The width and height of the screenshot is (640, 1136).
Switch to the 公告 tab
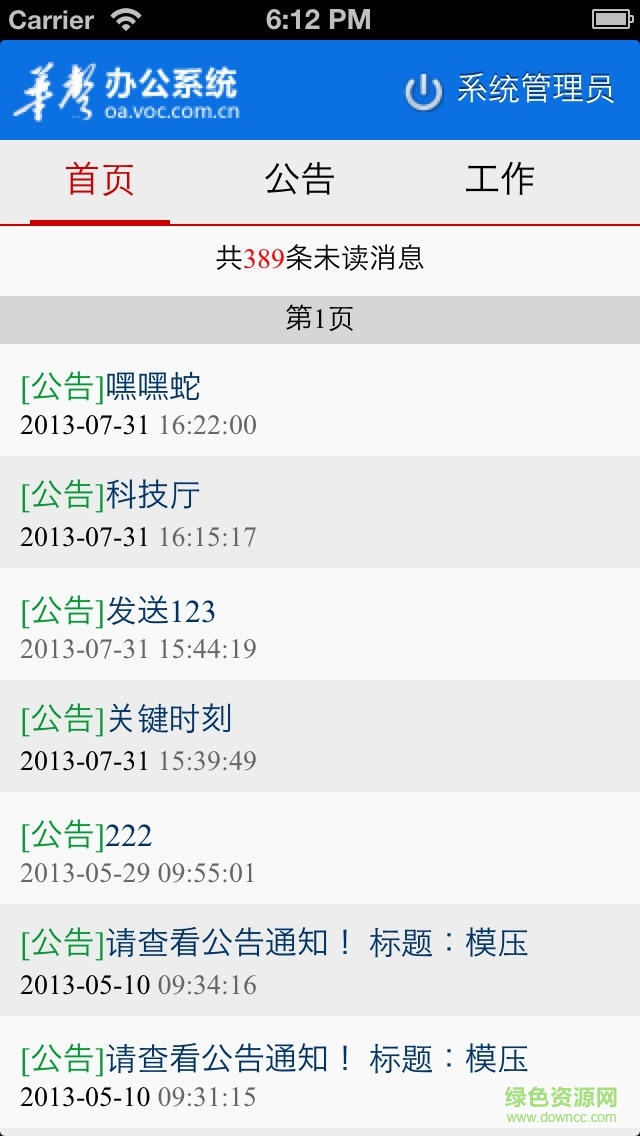299,180
